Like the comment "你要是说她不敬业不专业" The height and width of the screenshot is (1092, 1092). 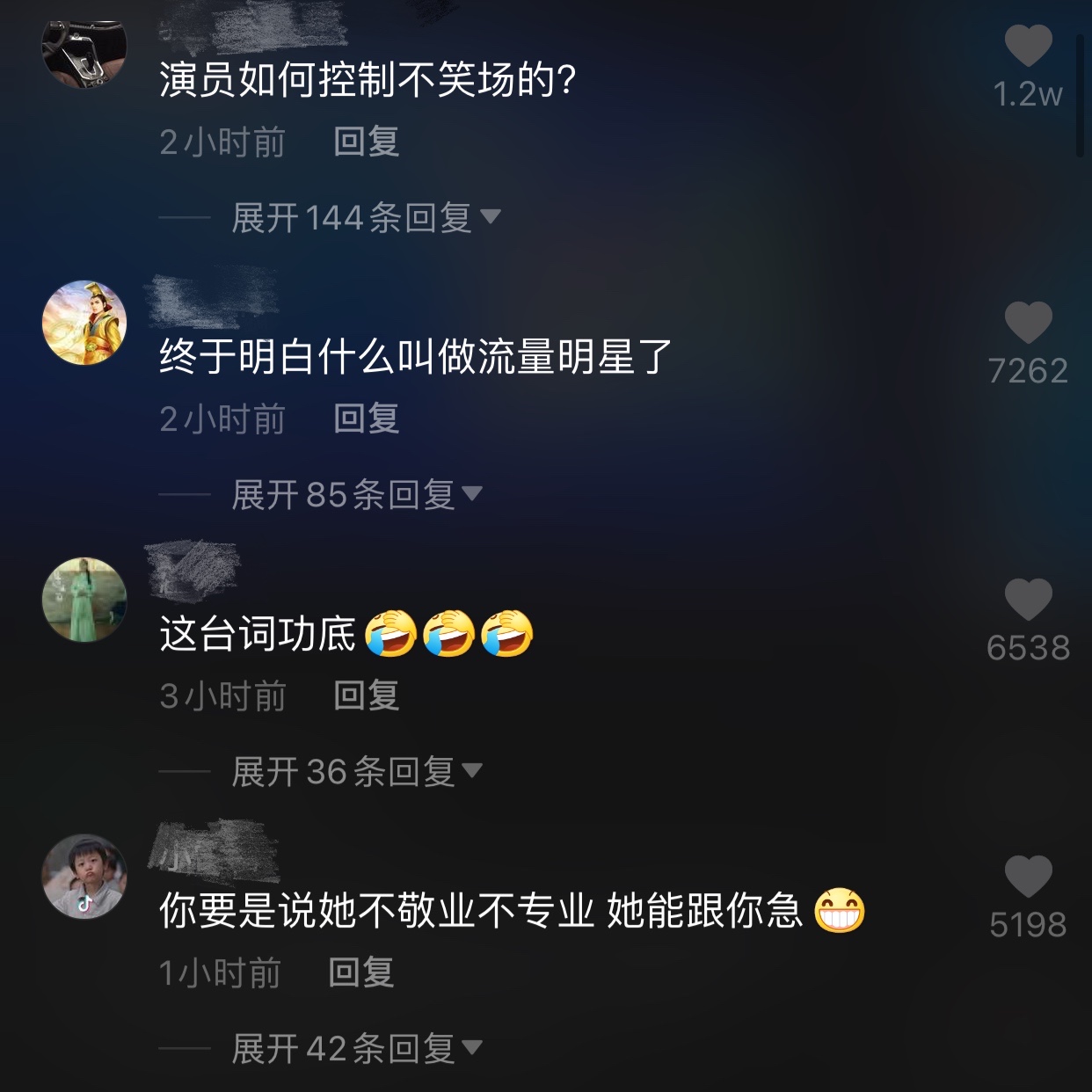(1028, 877)
